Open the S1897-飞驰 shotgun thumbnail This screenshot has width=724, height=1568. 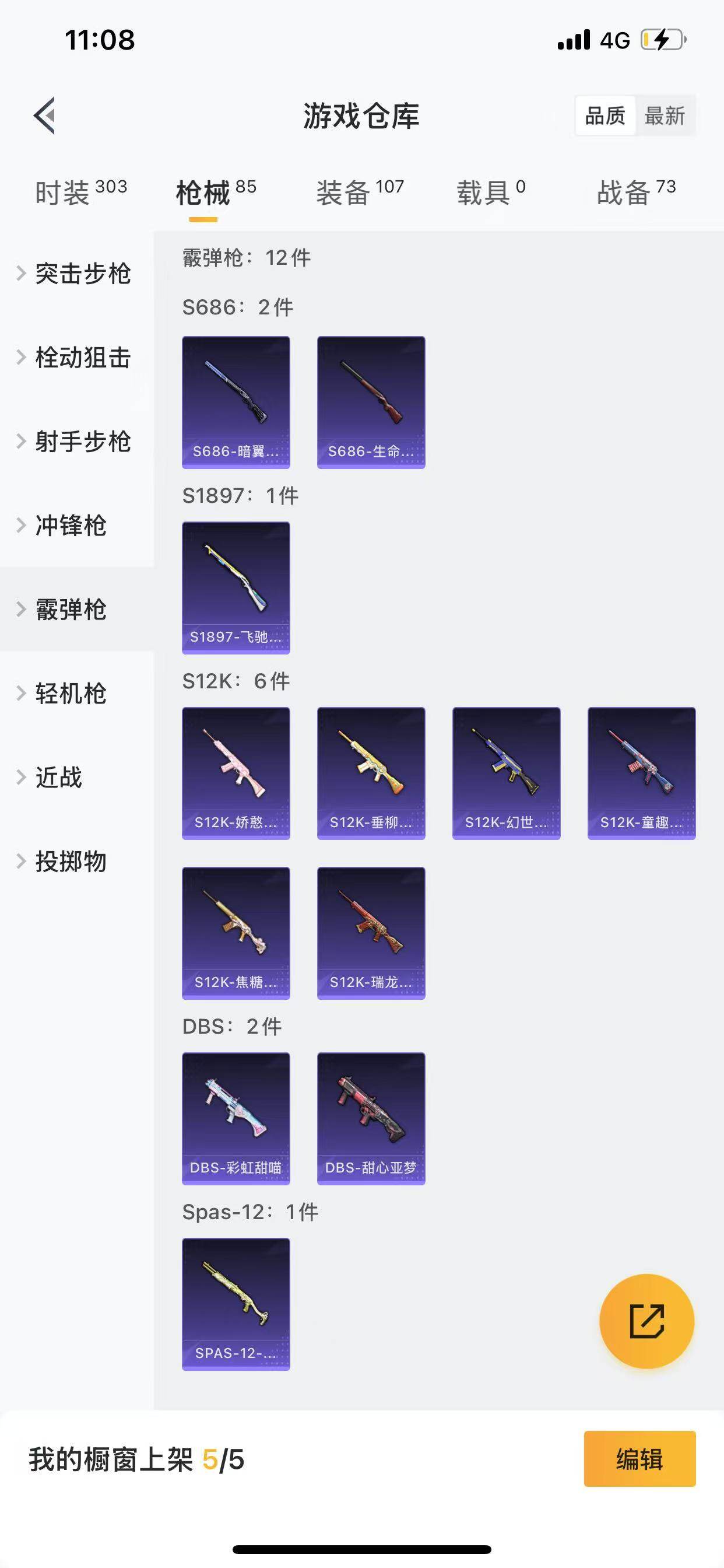[x=236, y=587]
